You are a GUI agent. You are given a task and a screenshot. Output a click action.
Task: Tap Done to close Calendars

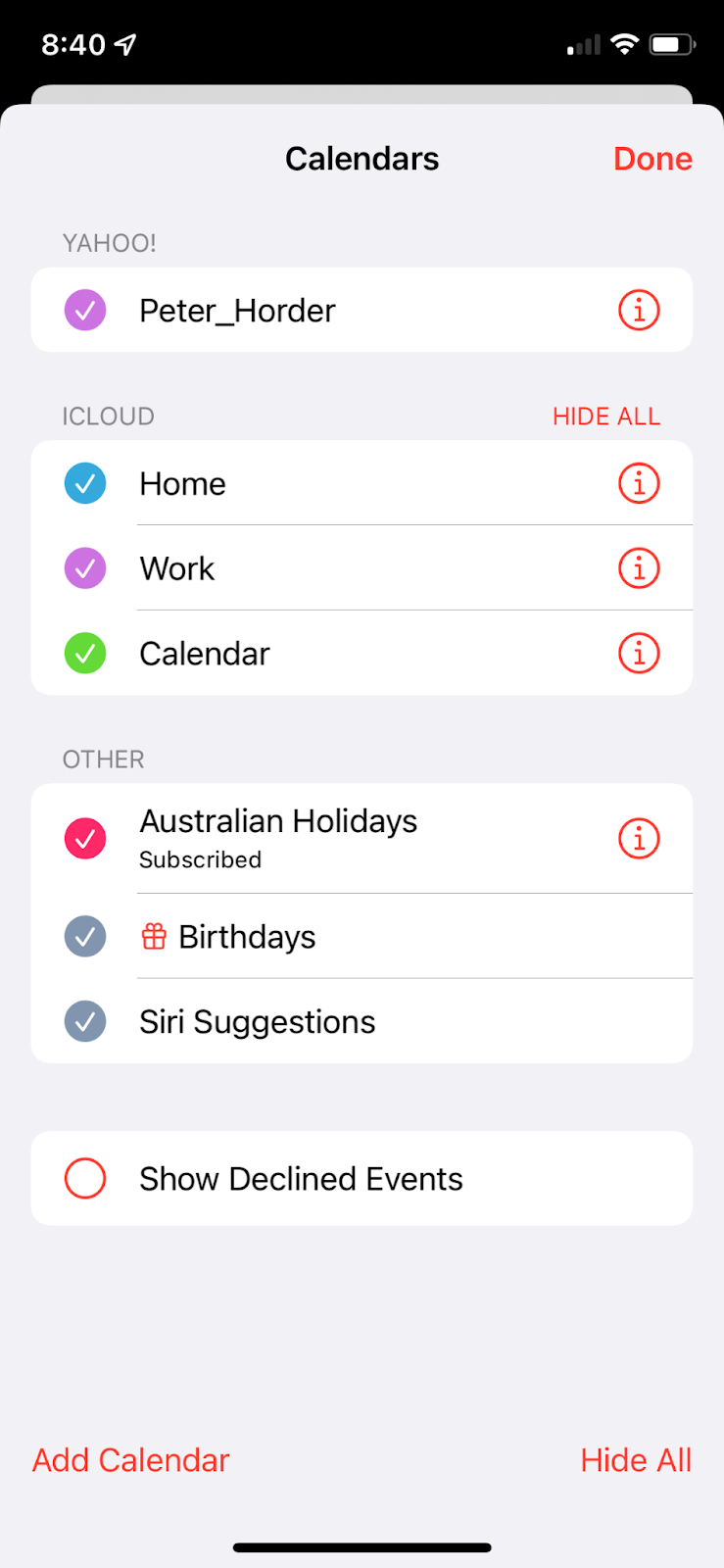point(652,159)
